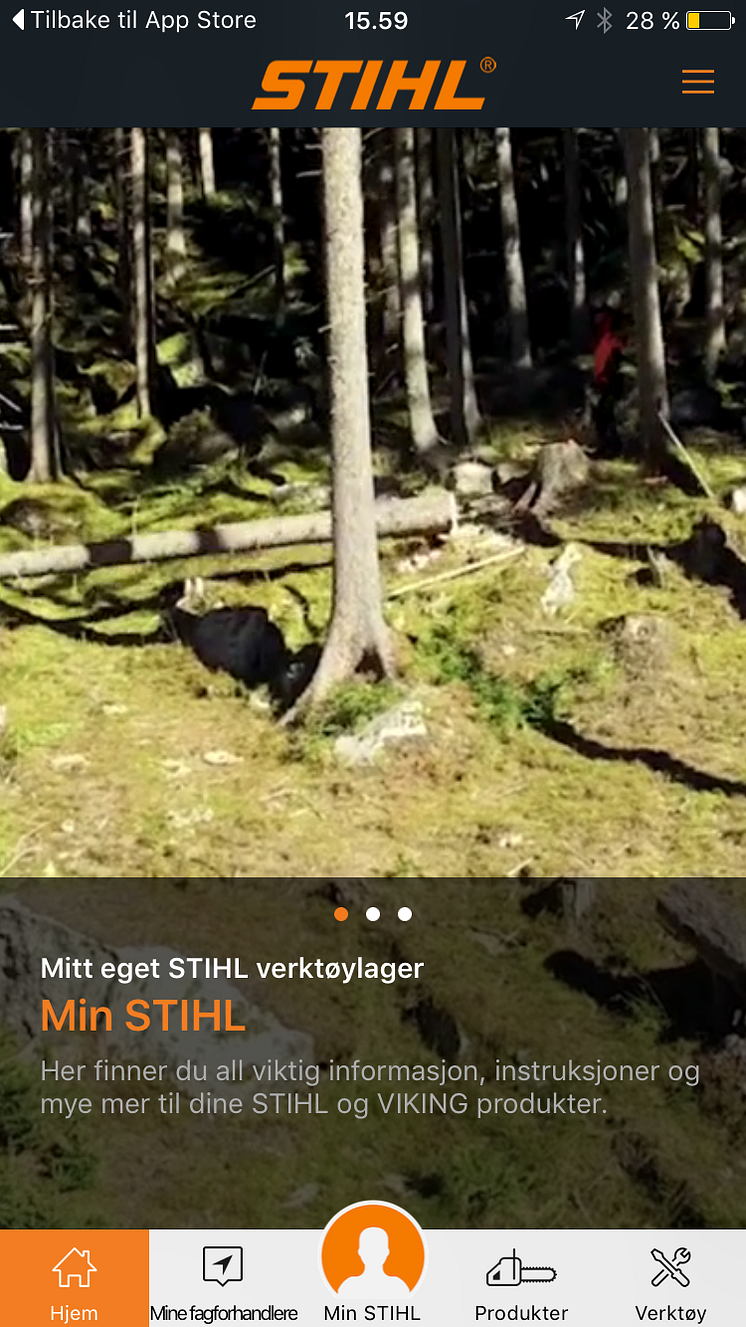The height and width of the screenshot is (1327, 746).
Task: Open the Min STIHL banner card
Action: (372, 1040)
